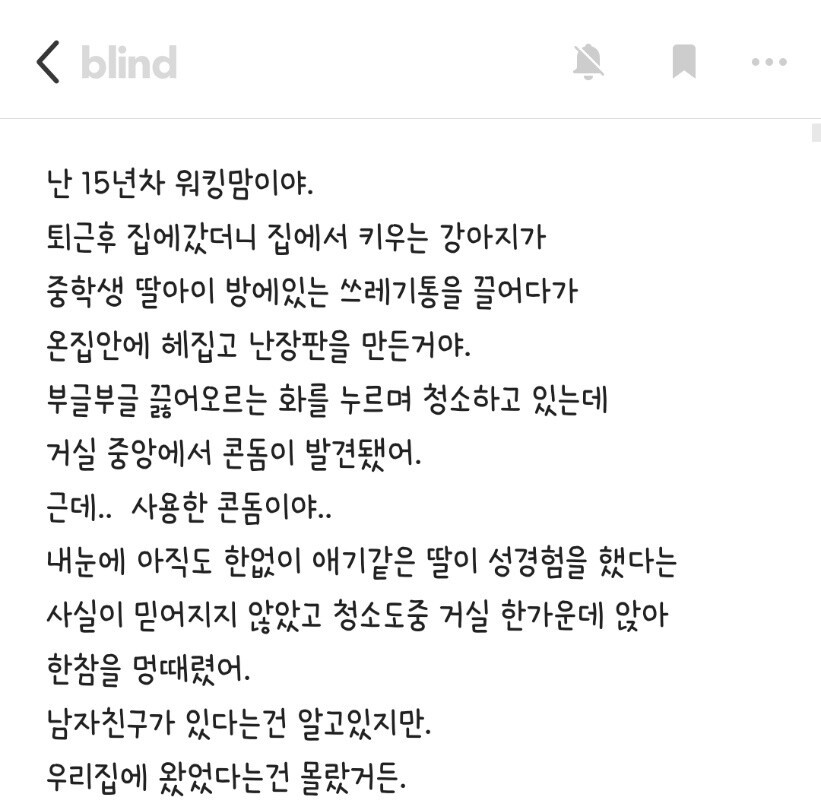This screenshot has width=821, height=800.
Task: Go back using the arrow
Action: (47, 62)
